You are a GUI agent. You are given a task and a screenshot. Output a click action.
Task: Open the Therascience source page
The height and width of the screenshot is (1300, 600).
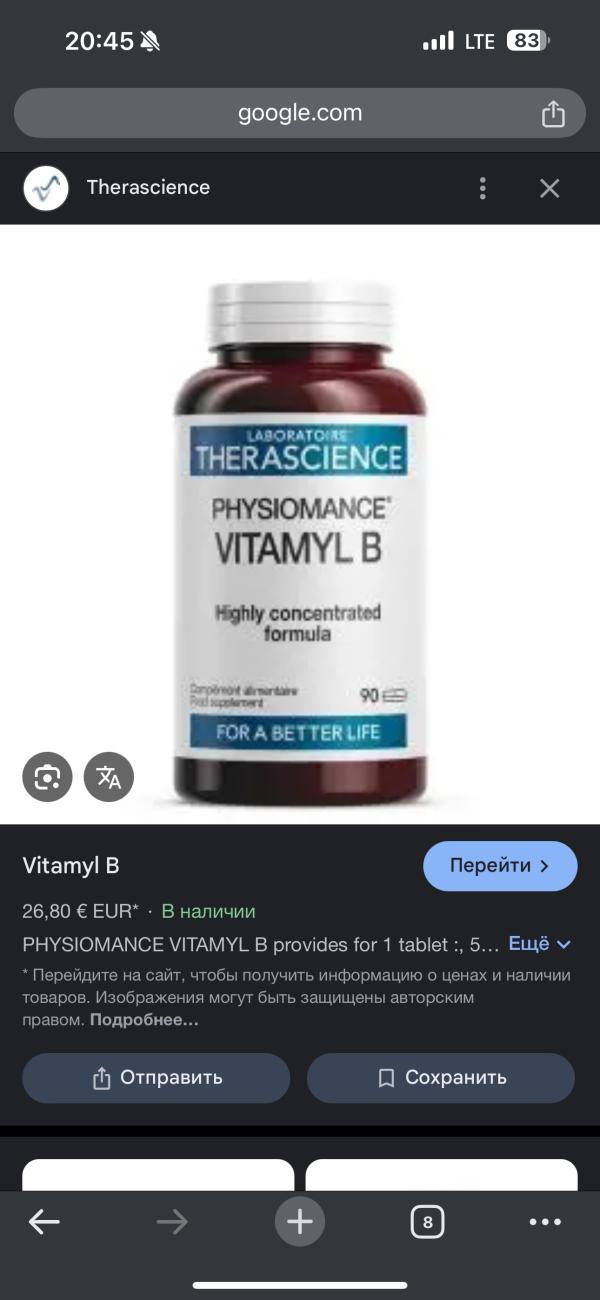(148, 188)
